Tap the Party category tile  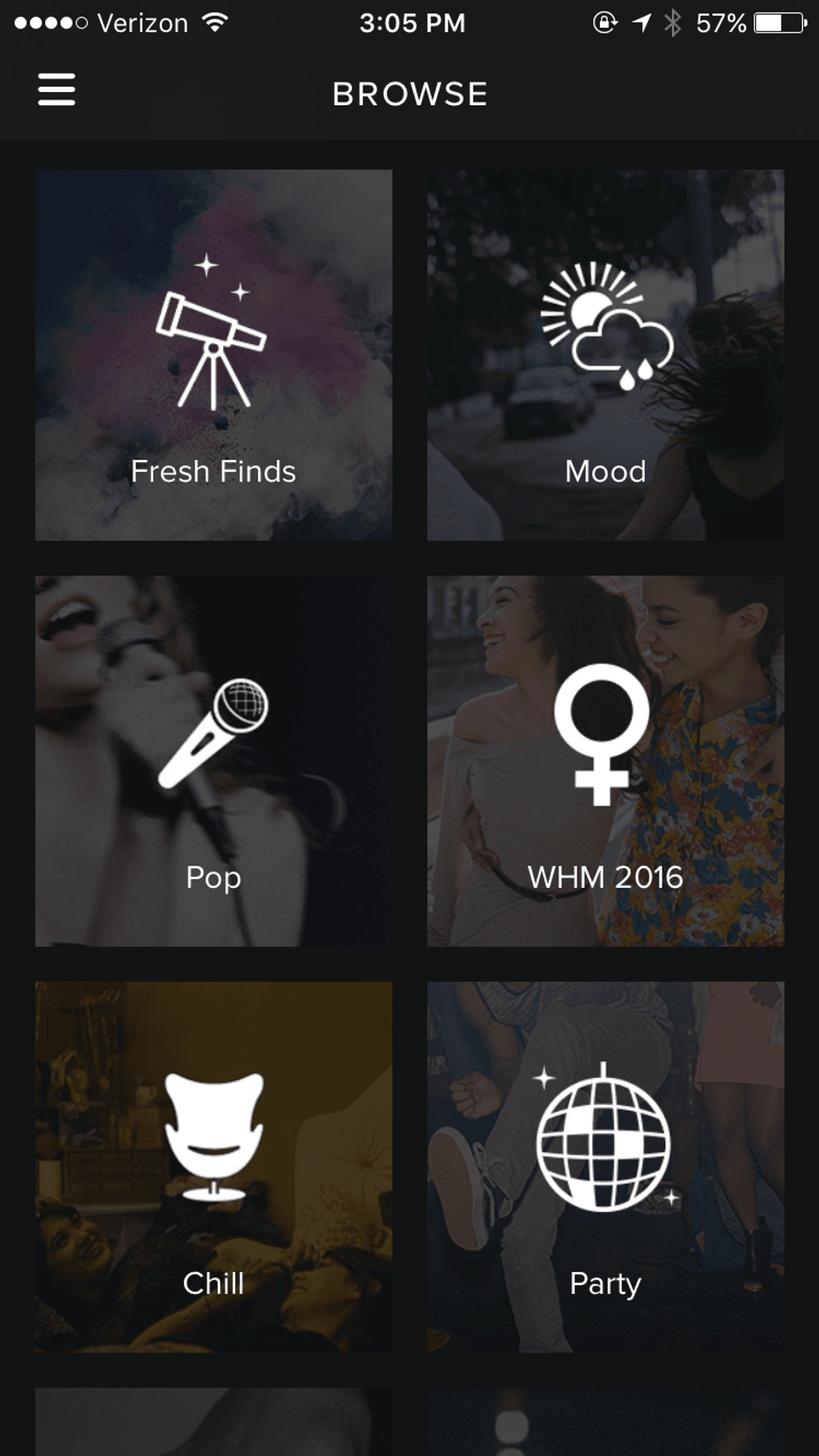pyautogui.click(x=605, y=1167)
